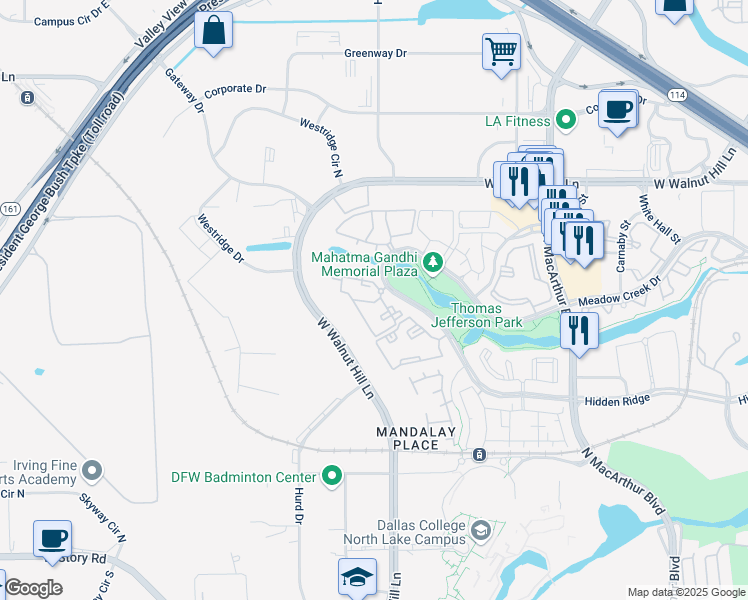Select the coffee cup marker near Highway 114
748x600 pixels.
(619, 108)
